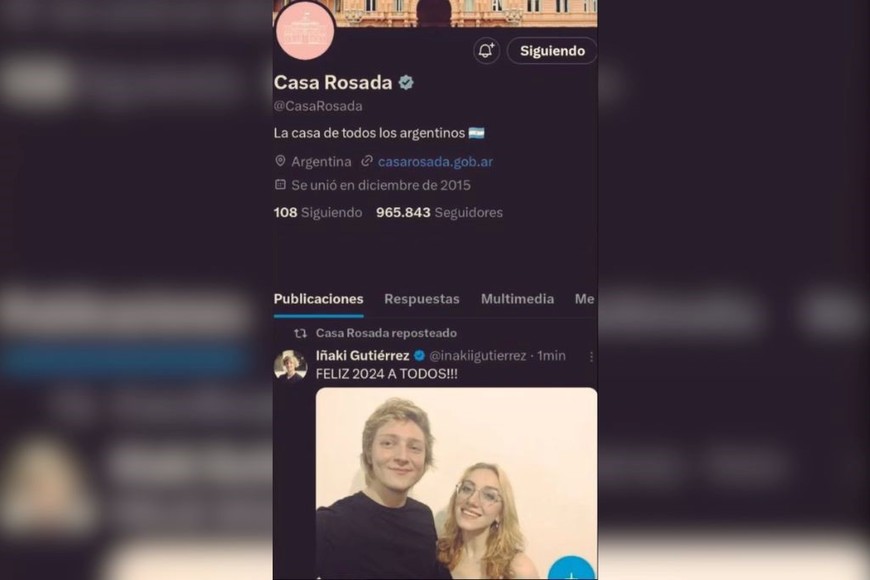Open Iñaki Gutiérrez's profile picture

coord(290,365)
